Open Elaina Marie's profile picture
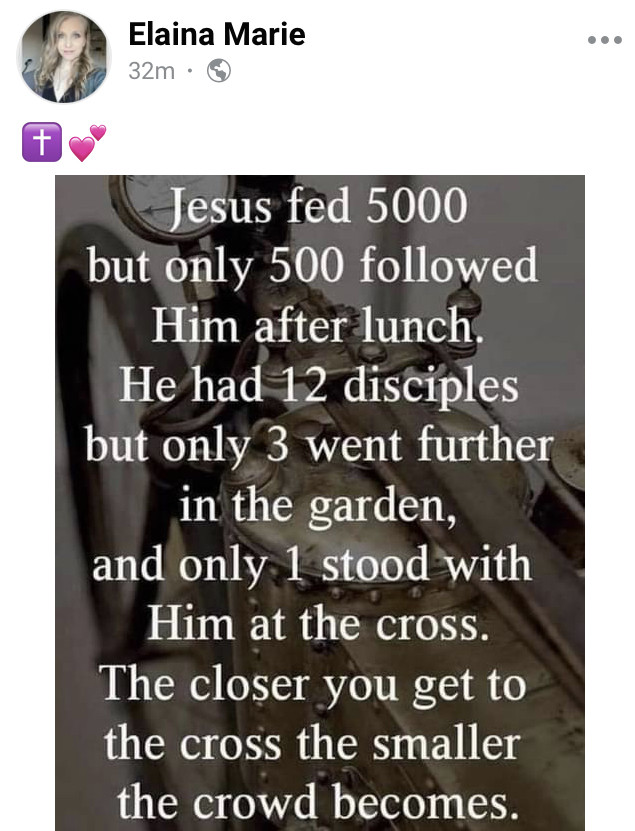This screenshot has height=831, width=635. 64,57
